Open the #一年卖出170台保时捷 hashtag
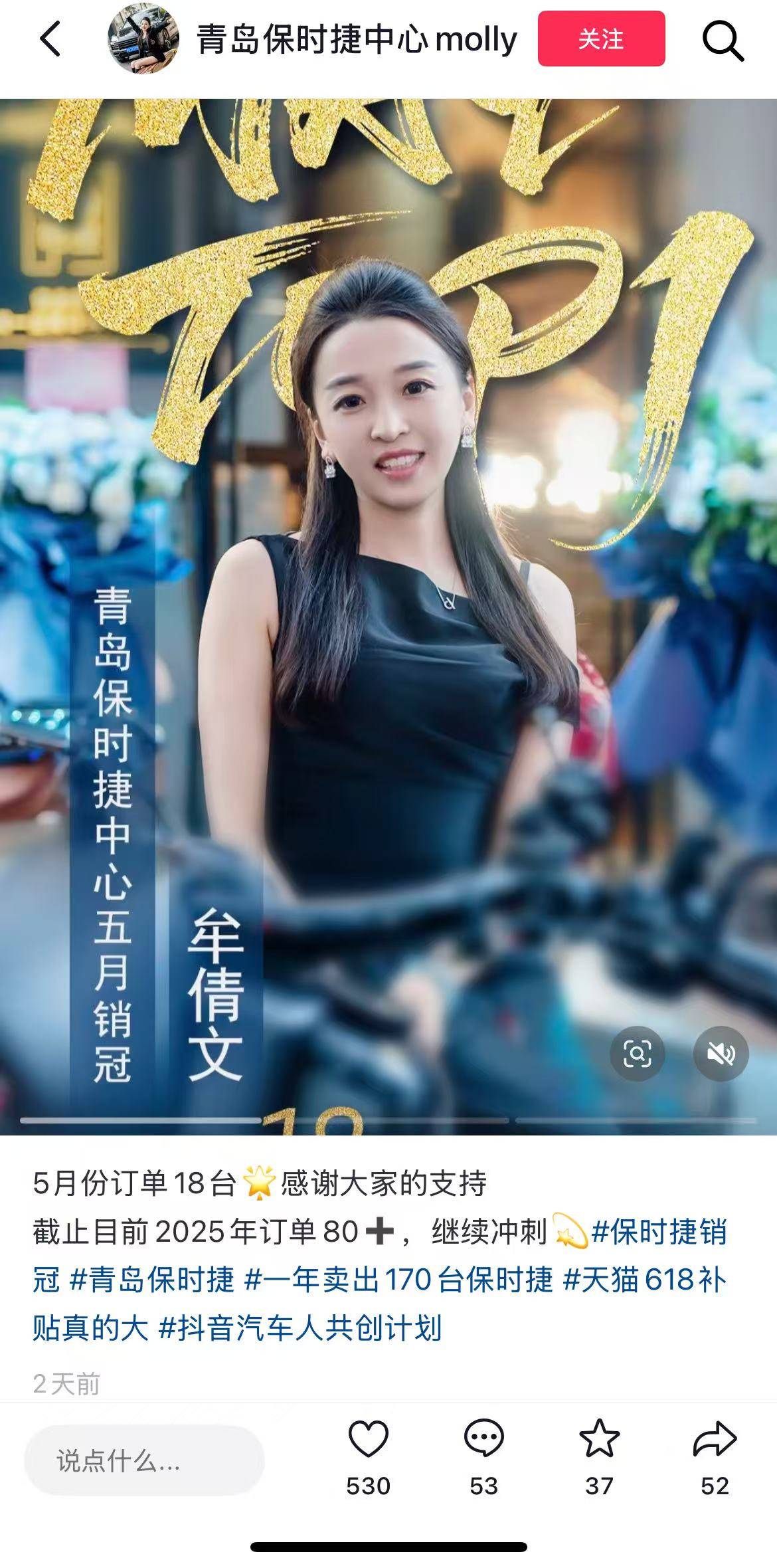This screenshot has width=777, height=1568. tap(398, 1280)
